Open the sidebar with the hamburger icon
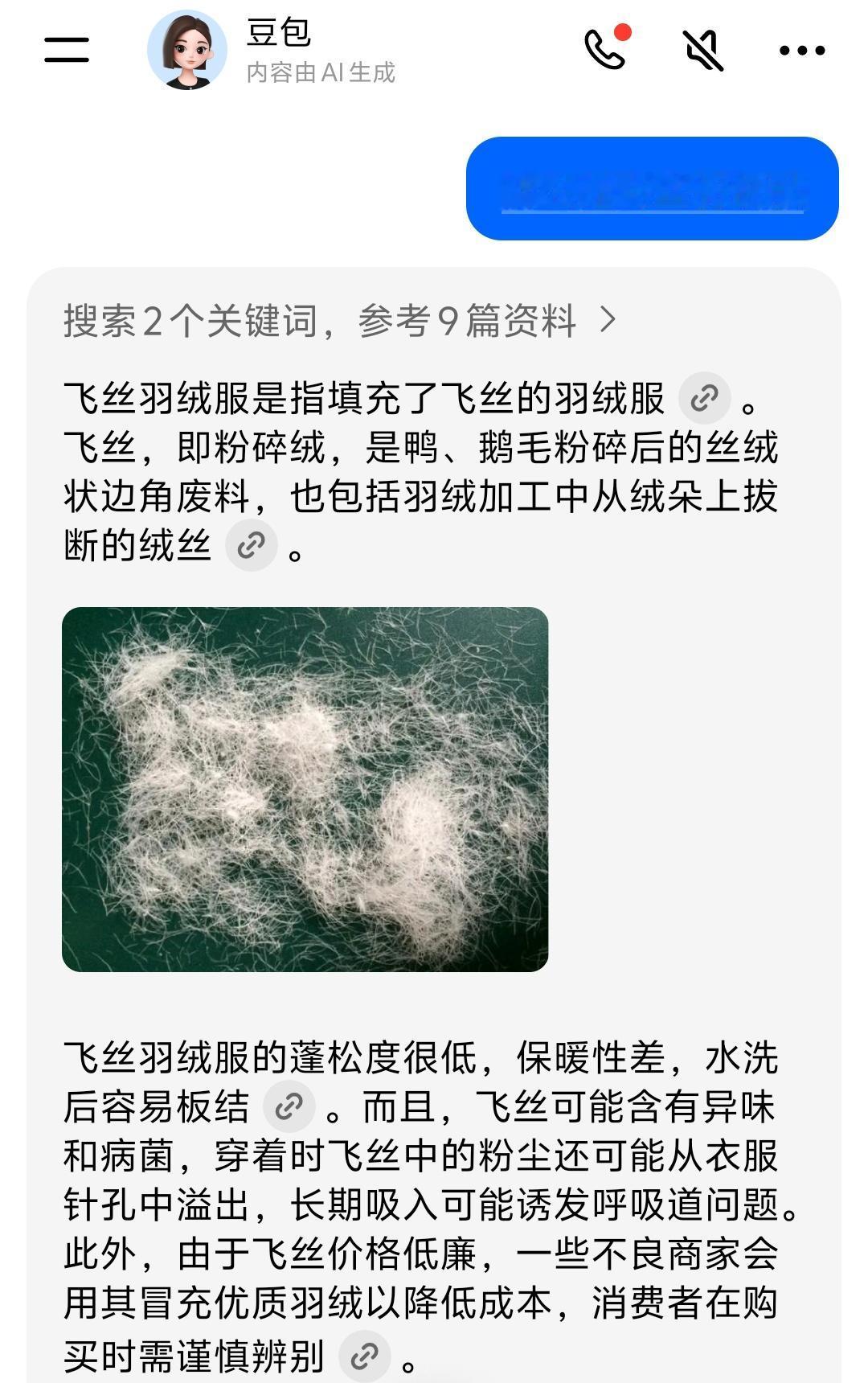Screen dimensions: 868x1383 tap(68, 48)
